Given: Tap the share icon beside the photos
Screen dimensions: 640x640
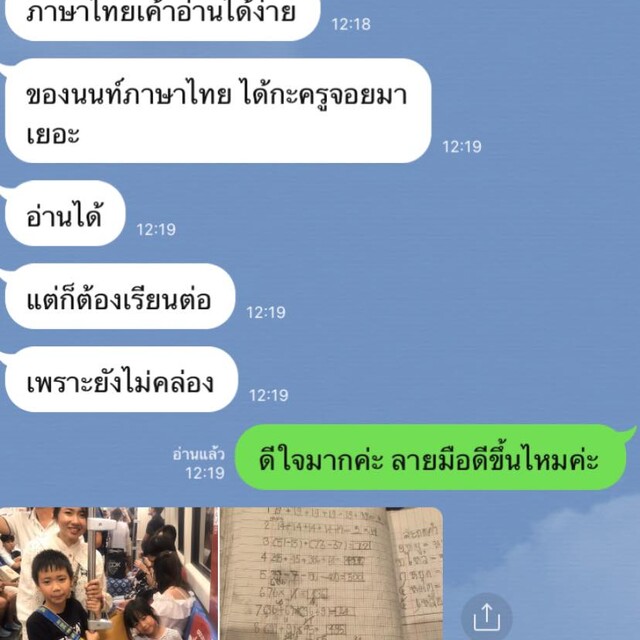Looking at the screenshot, I should (486, 614).
